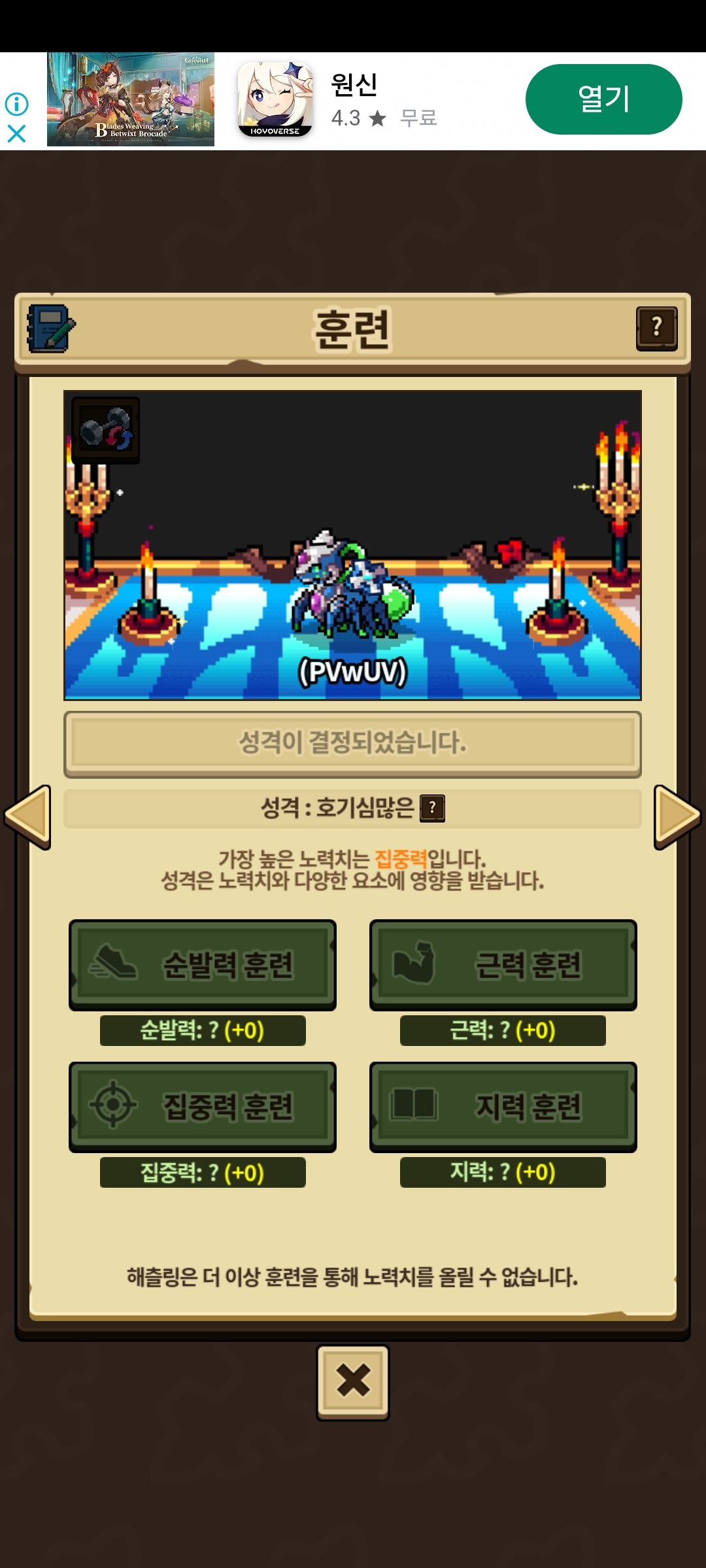Viewport: 706px width, 1568px height.
Task: Tap the 성격이 결정되었습니다 button
Action: [352, 743]
